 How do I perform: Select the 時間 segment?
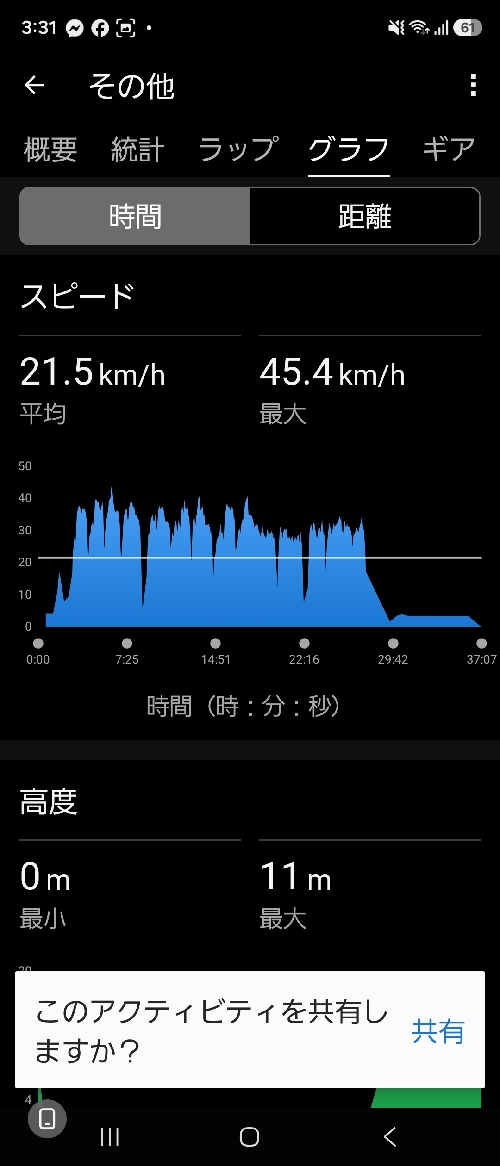(x=135, y=216)
